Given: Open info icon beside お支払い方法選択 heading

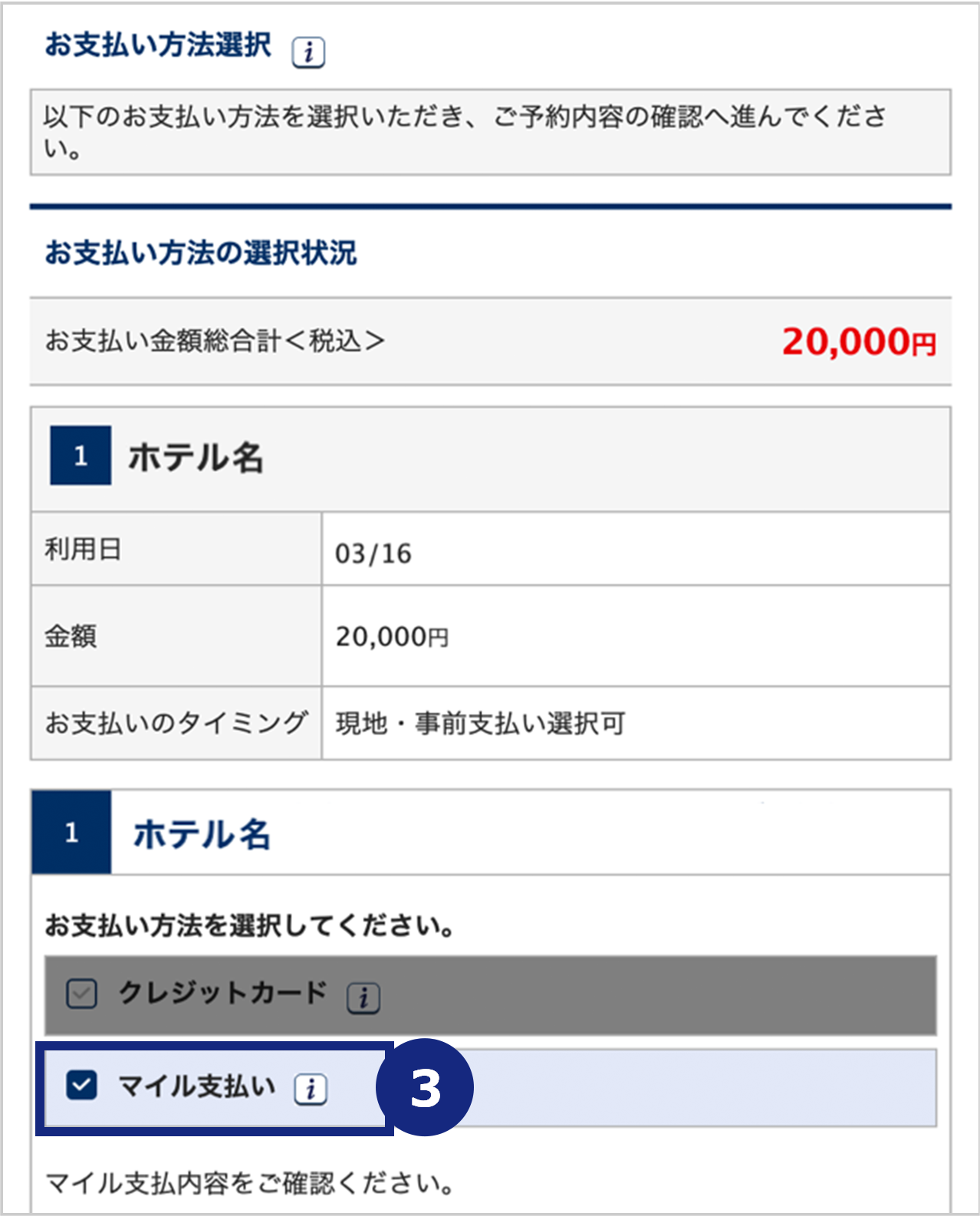Looking at the screenshot, I should [x=308, y=52].
